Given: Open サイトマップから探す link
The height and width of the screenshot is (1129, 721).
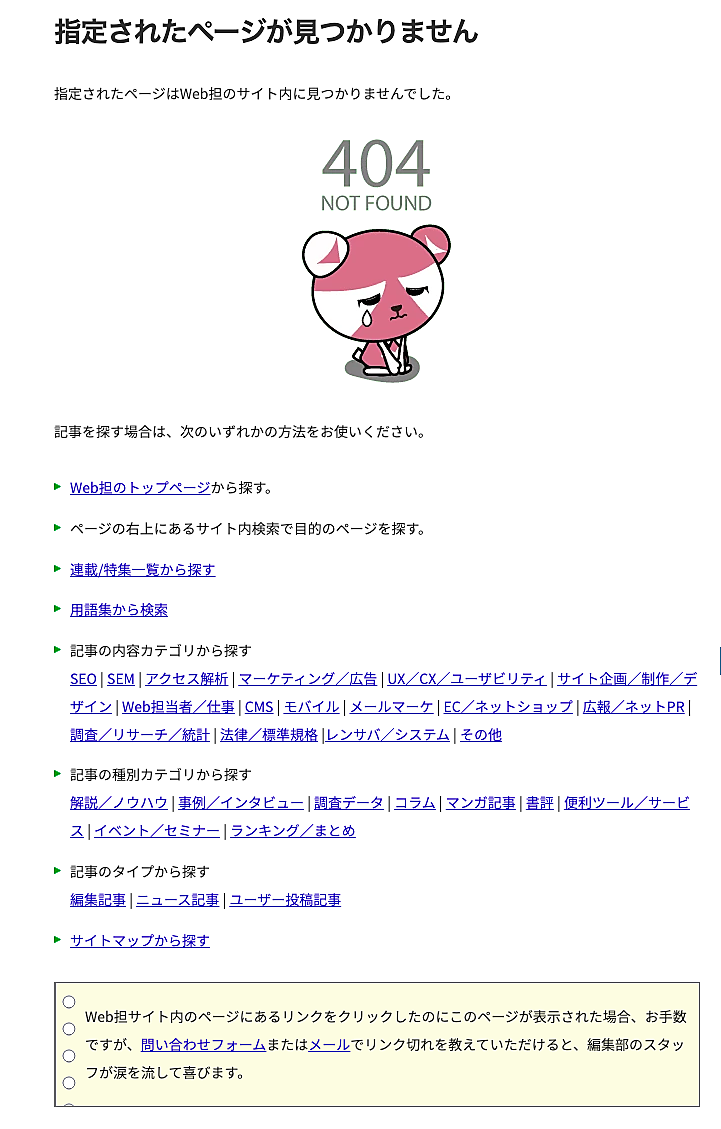Looking at the screenshot, I should pyautogui.click(x=140, y=941).
